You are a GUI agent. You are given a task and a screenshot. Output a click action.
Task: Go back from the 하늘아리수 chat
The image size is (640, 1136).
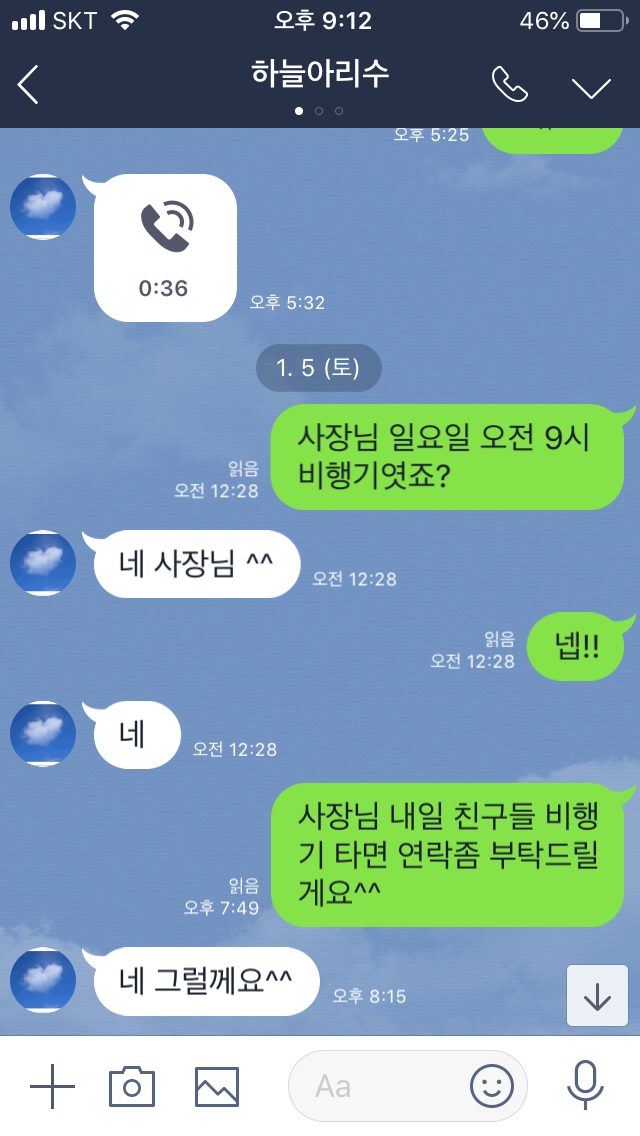click(x=28, y=85)
